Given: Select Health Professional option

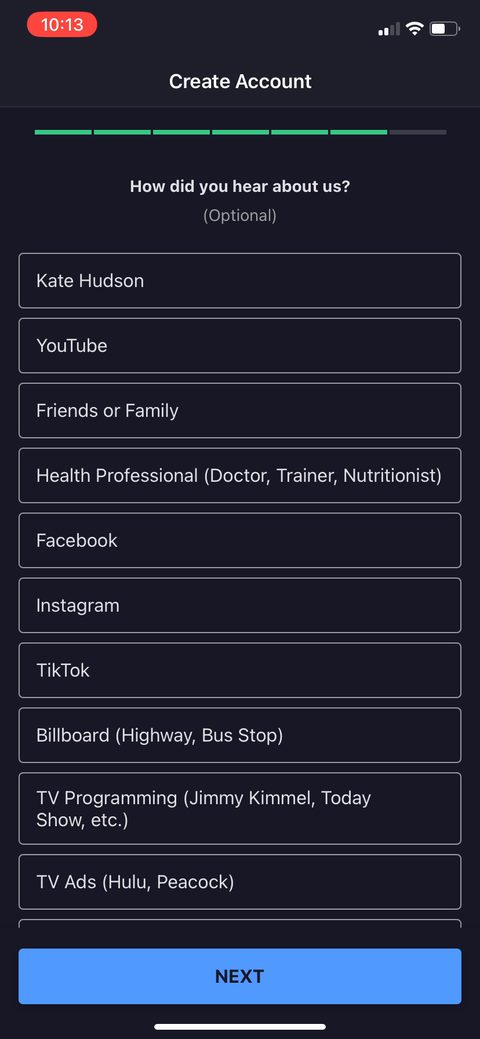Looking at the screenshot, I should [x=240, y=475].
